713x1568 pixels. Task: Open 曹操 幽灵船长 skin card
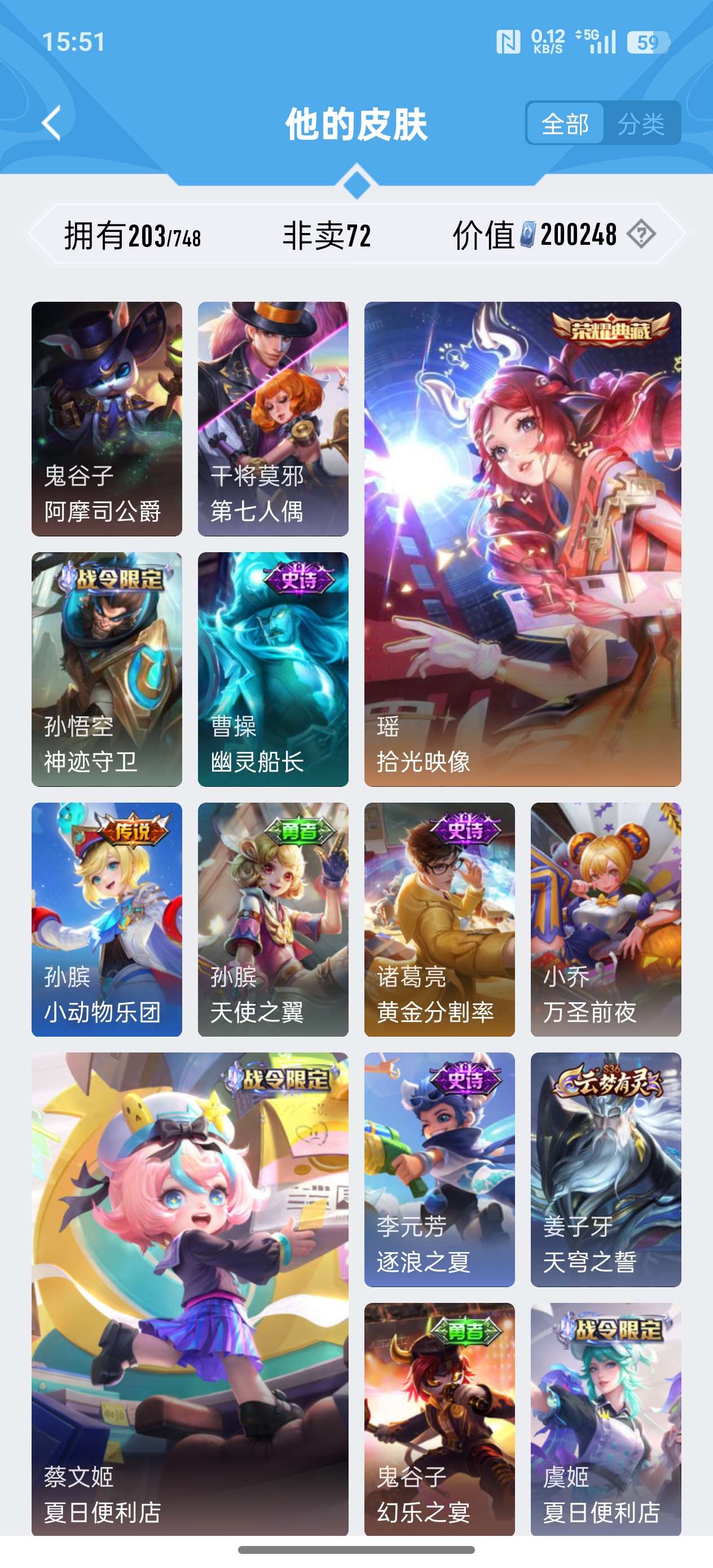coord(273,668)
